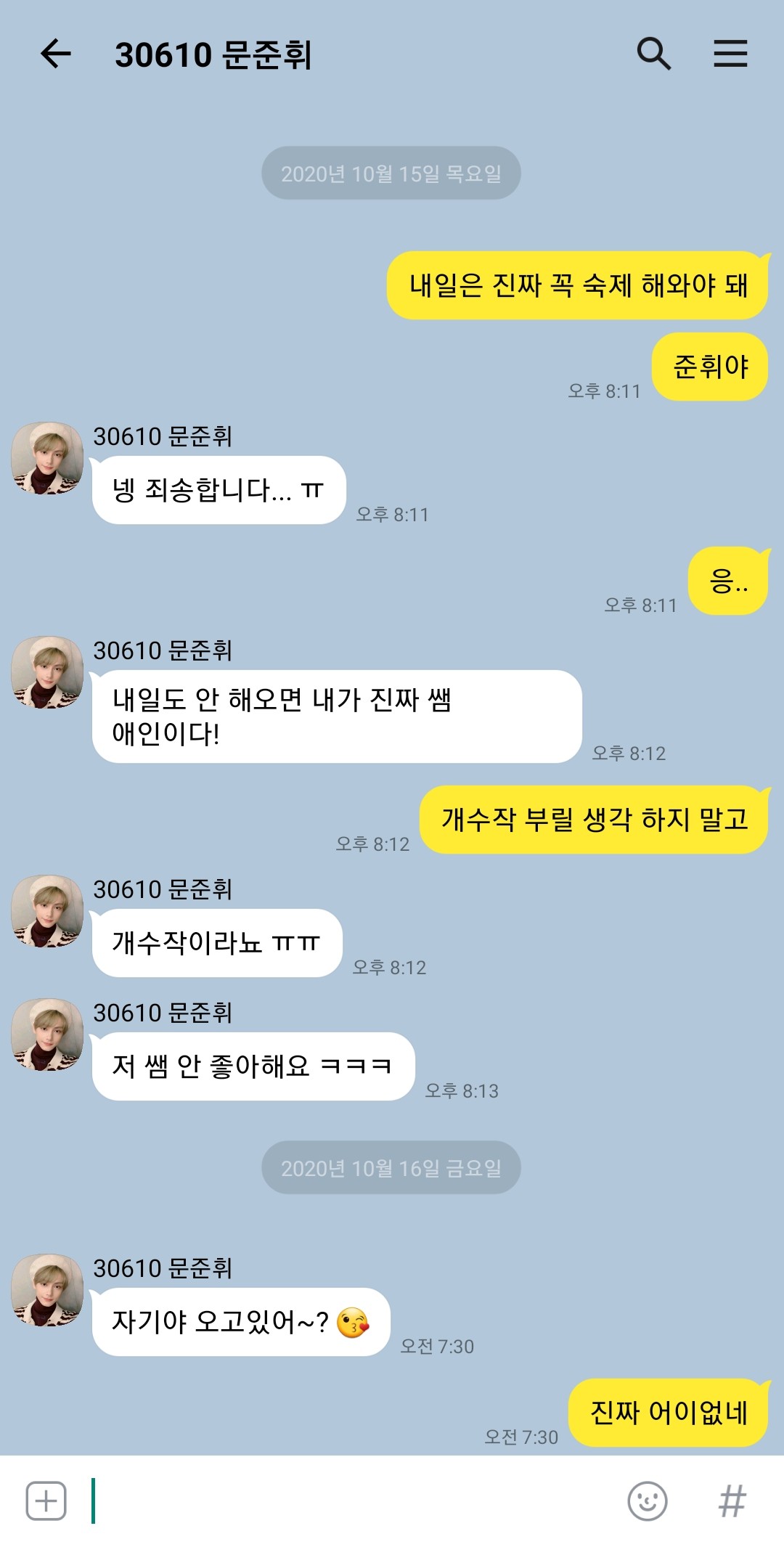Search within this chat conversation

[x=653, y=54]
